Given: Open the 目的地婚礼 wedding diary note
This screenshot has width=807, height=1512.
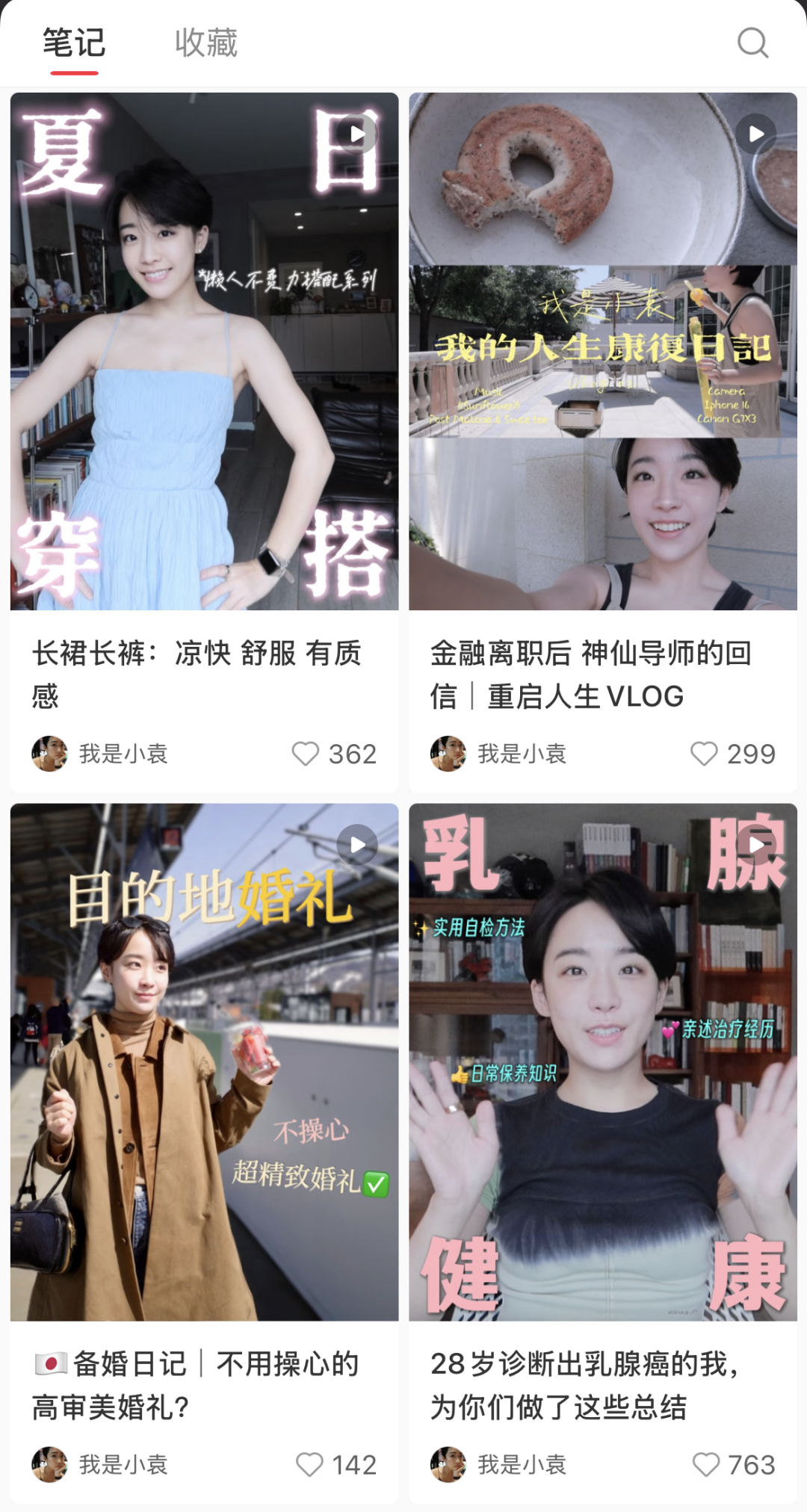Looking at the screenshot, I should tap(204, 1062).
